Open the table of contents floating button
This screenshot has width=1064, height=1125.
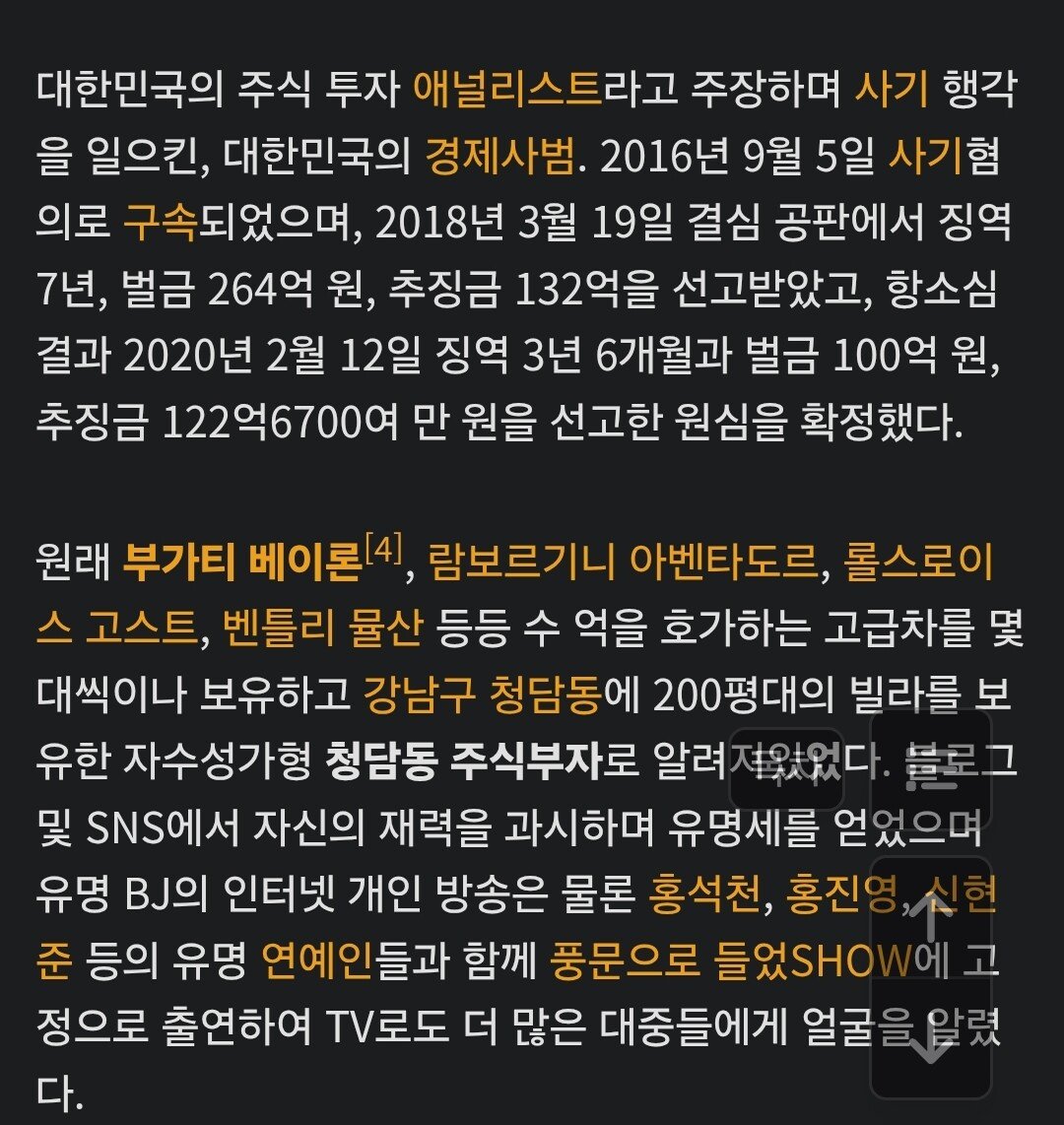pyautogui.click(x=930, y=769)
